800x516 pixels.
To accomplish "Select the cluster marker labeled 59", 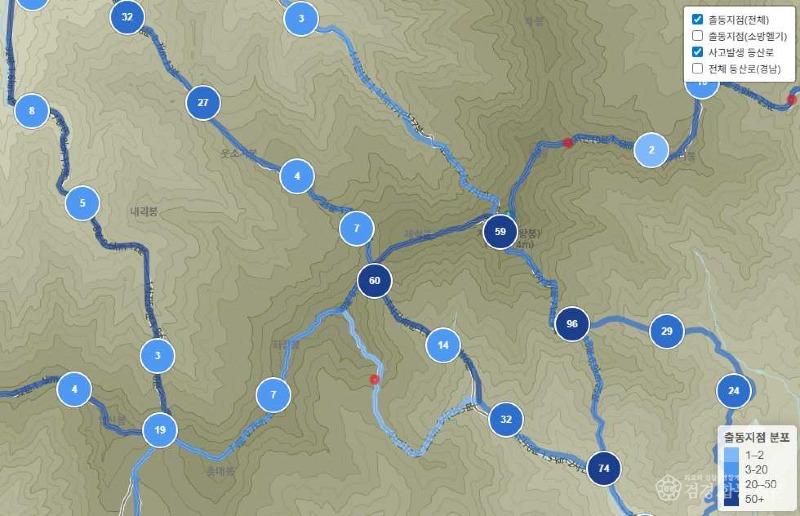I will (x=500, y=232).
